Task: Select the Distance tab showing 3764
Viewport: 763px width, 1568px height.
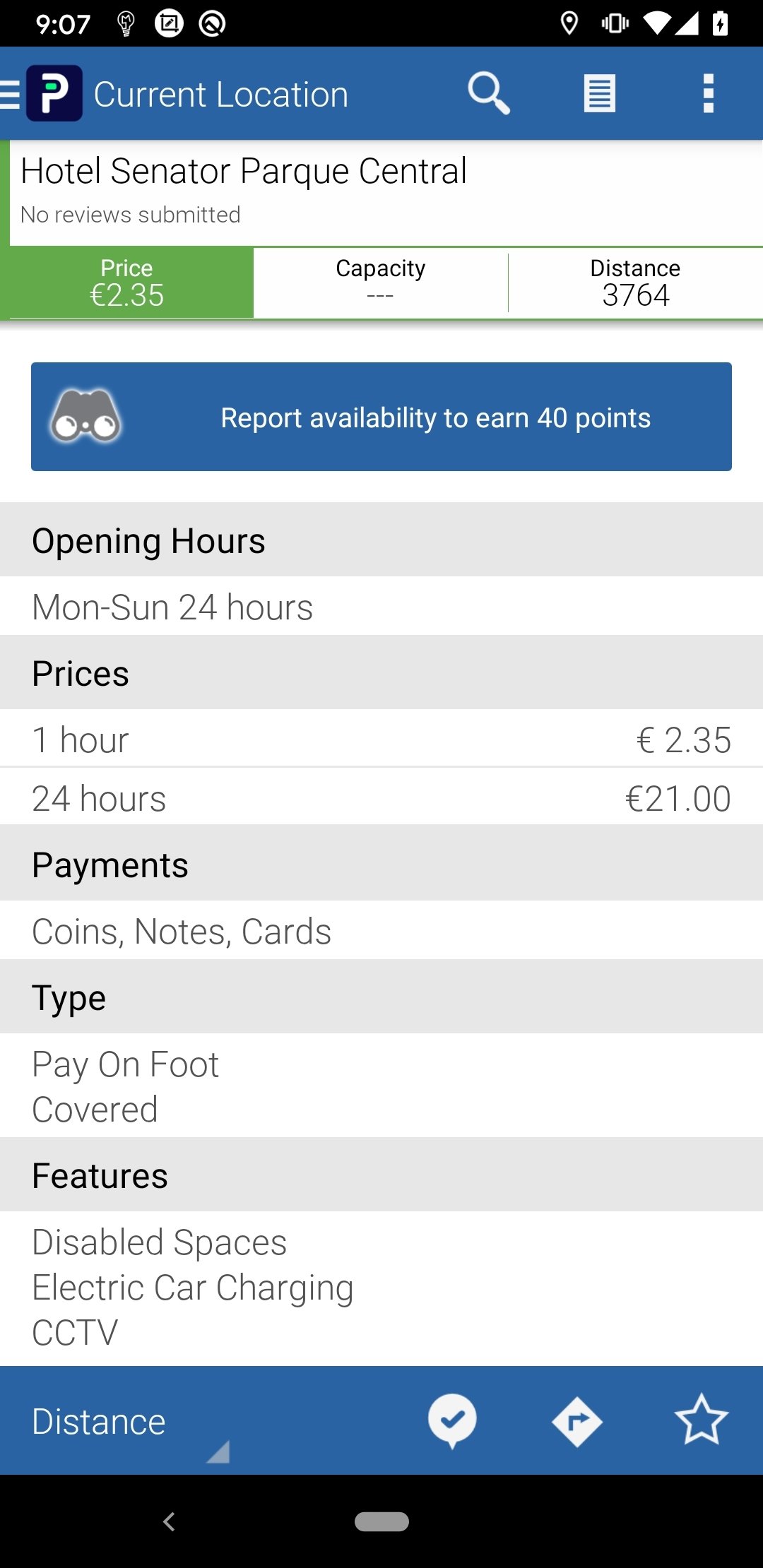Action: [x=635, y=283]
